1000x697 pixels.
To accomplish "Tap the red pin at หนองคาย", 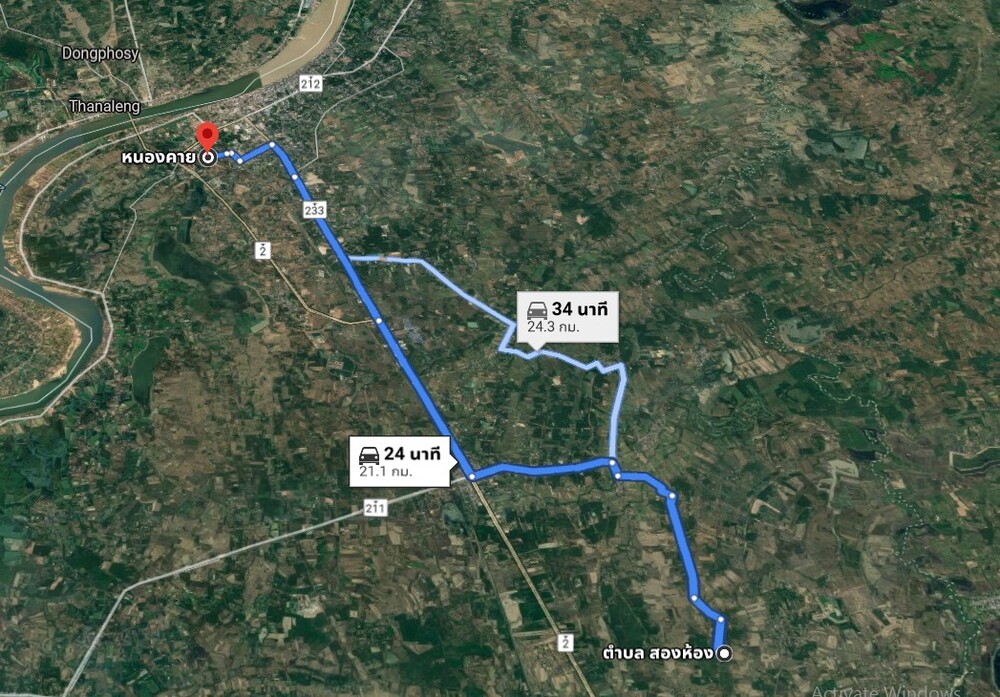I will (x=207, y=137).
